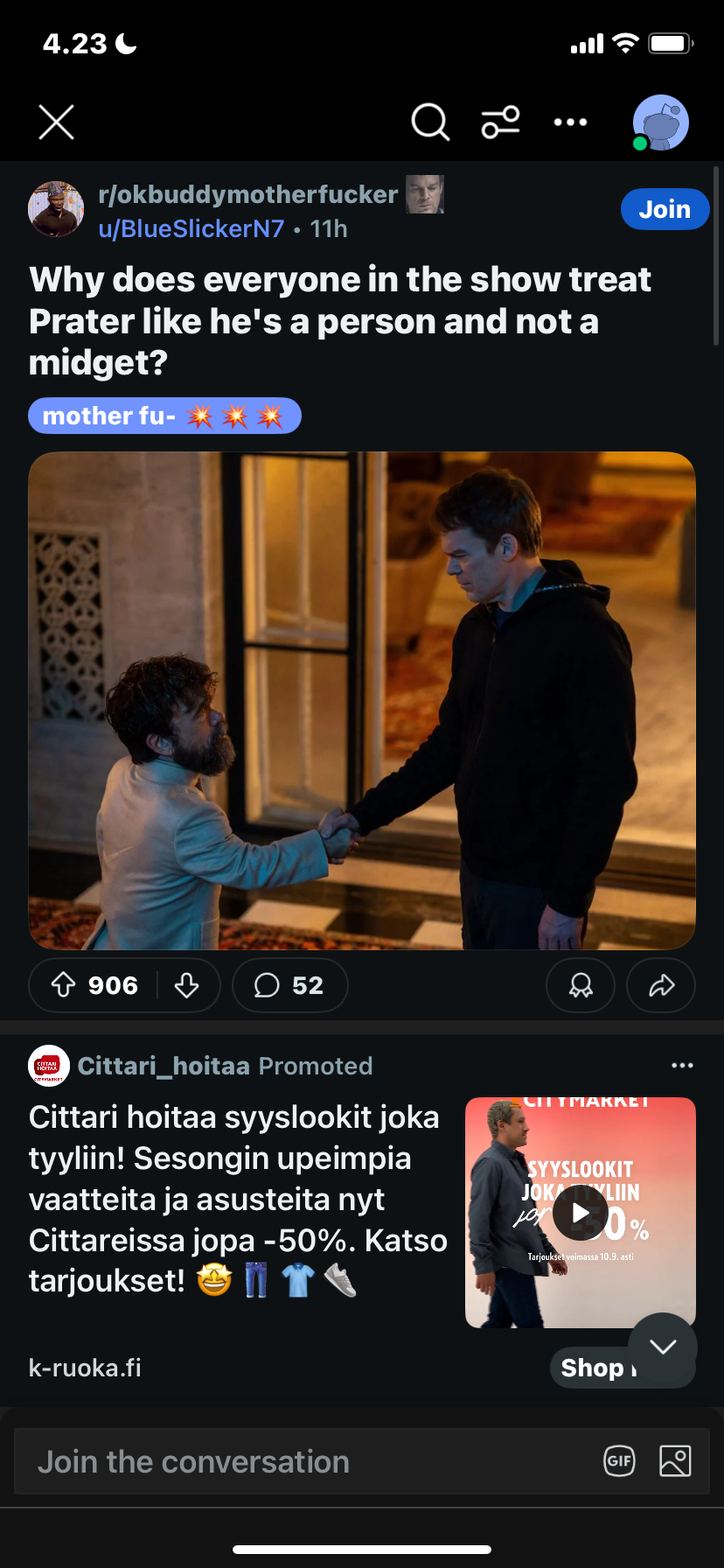Open the 52 comments
The width and height of the screenshot is (724, 1568).
point(289,985)
